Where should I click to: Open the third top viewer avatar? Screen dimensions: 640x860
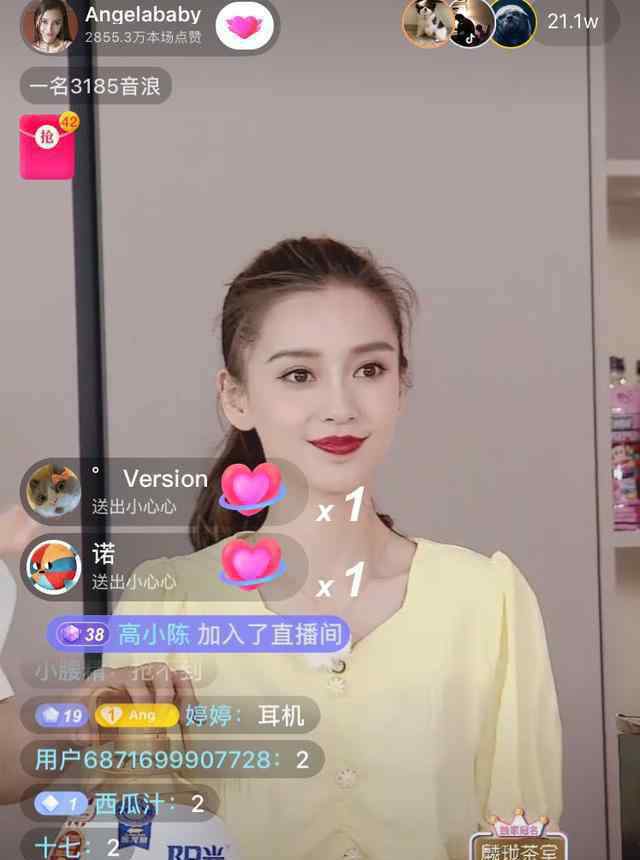[x=511, y=23]
